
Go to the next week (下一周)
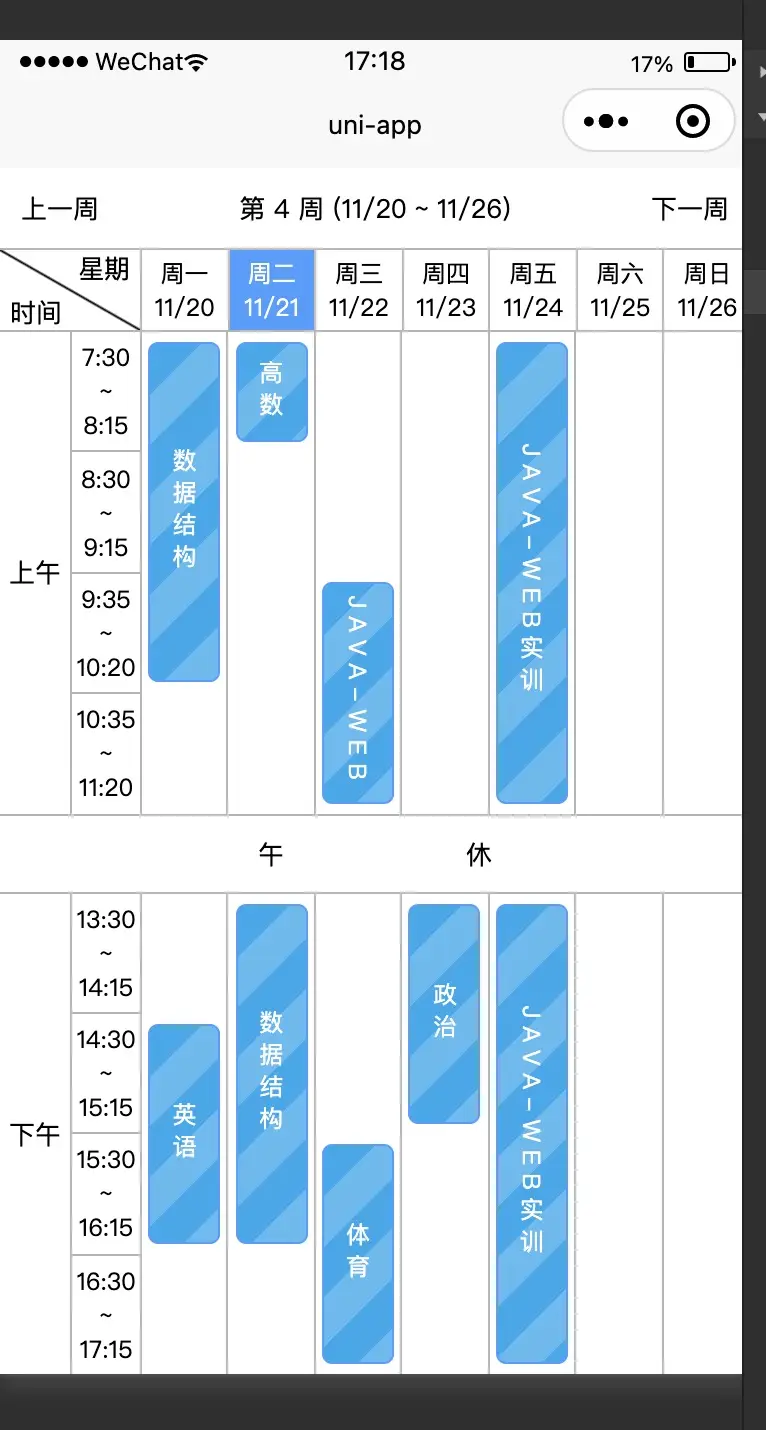pyautogui.click(x=689, y=209)
